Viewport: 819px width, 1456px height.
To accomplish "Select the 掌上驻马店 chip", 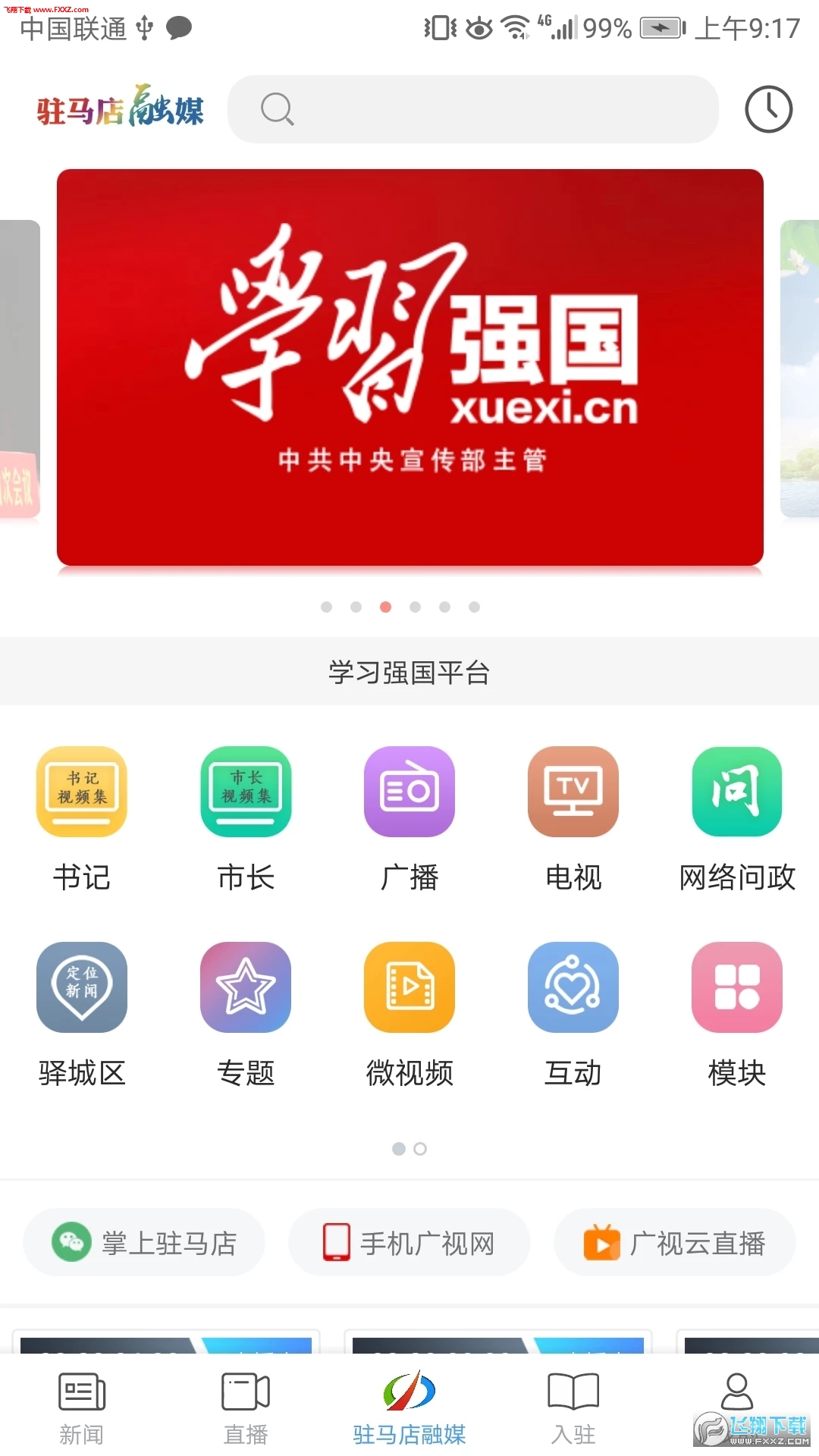I will [144, 1242].
